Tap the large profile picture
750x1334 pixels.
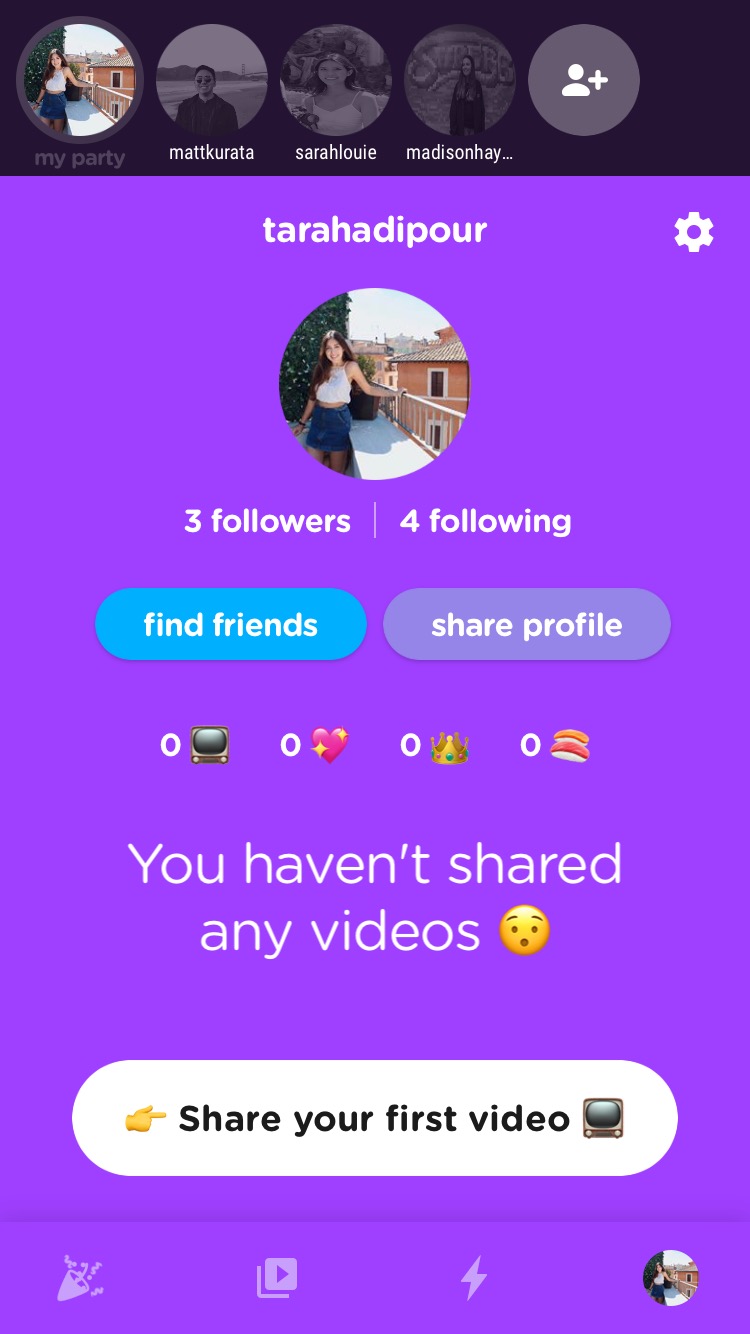375,384
